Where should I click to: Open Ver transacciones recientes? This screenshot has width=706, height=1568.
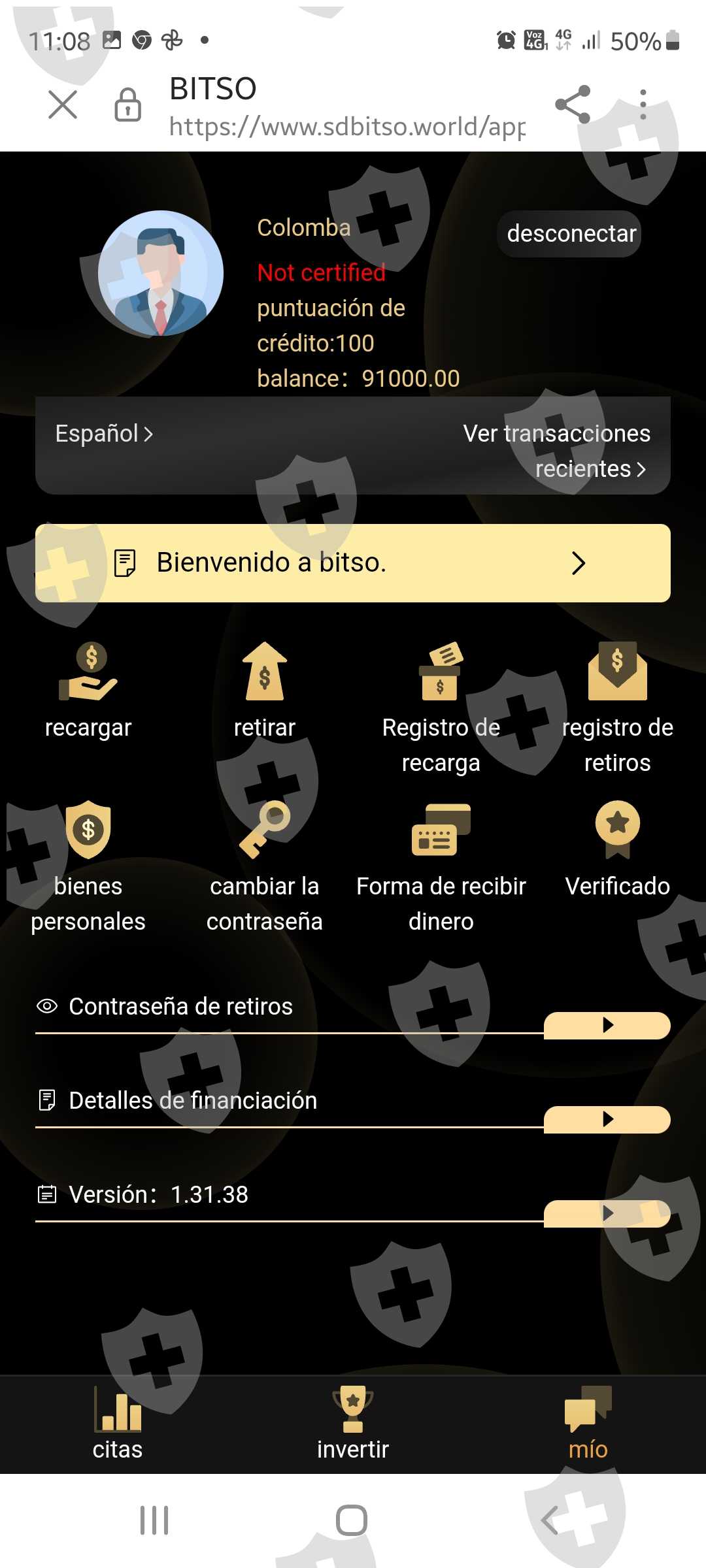[x=557, y=451]
